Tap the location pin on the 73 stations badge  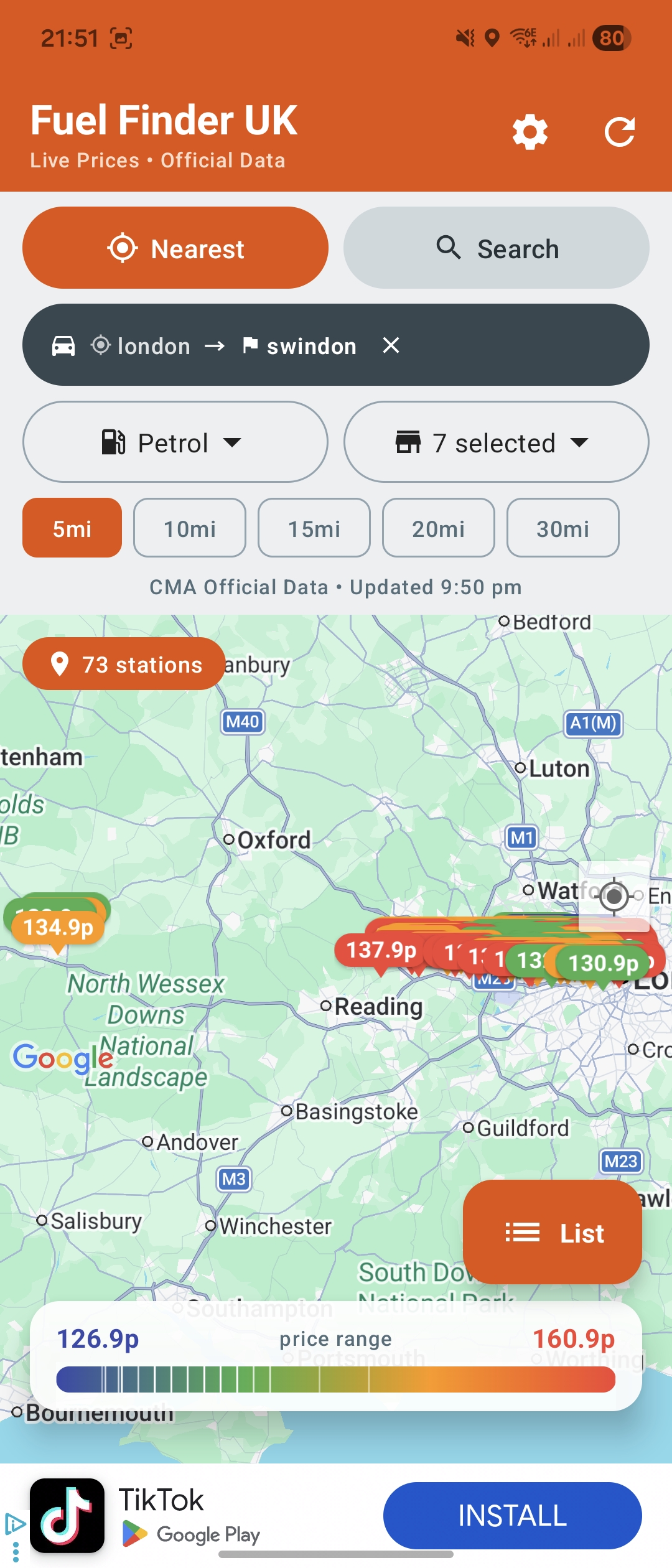(59, 663)
